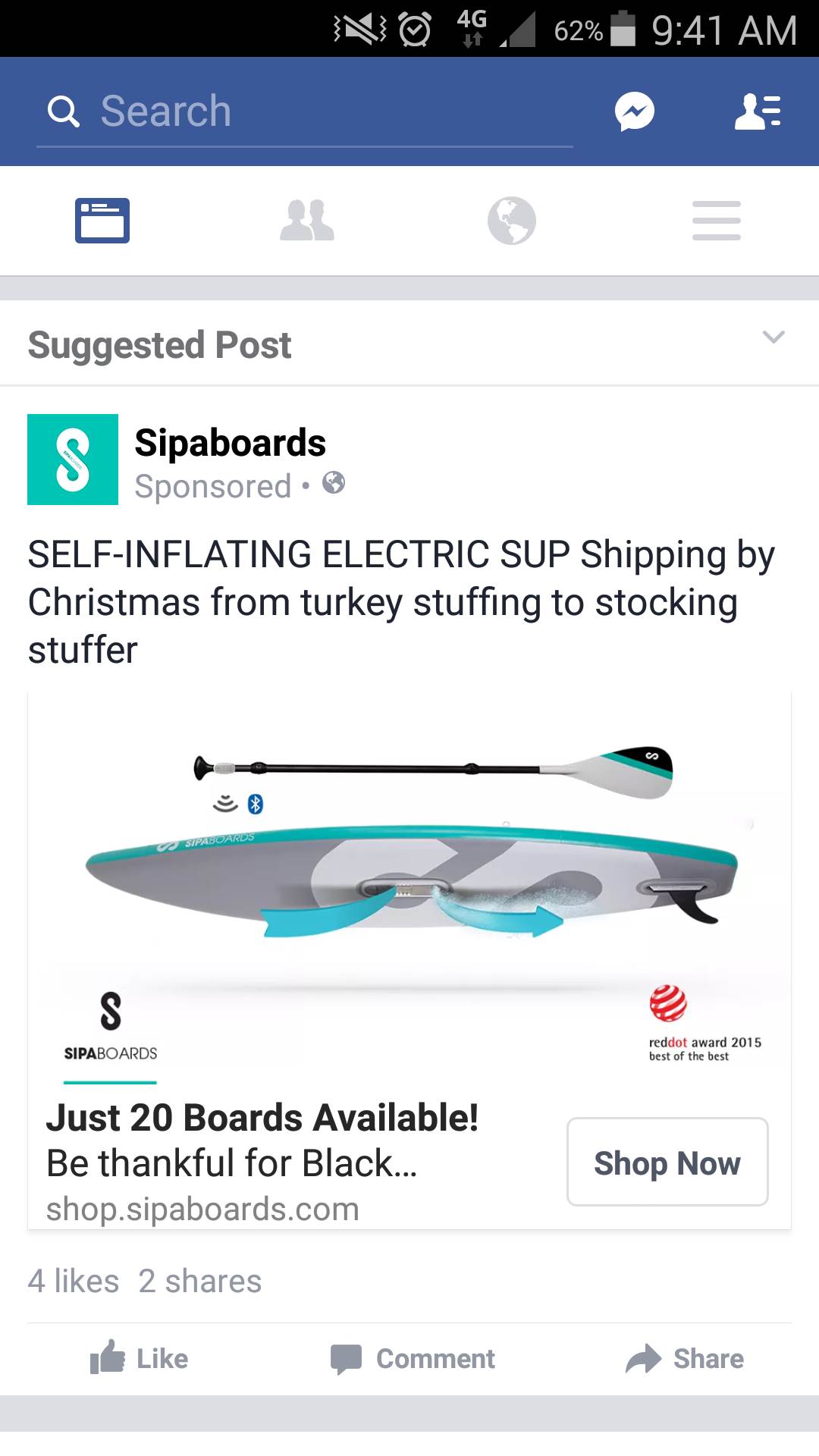This screenshot has height=1456, width=819.
Task: Switch to the Friend Requests tab
Action: pos(307,221)
